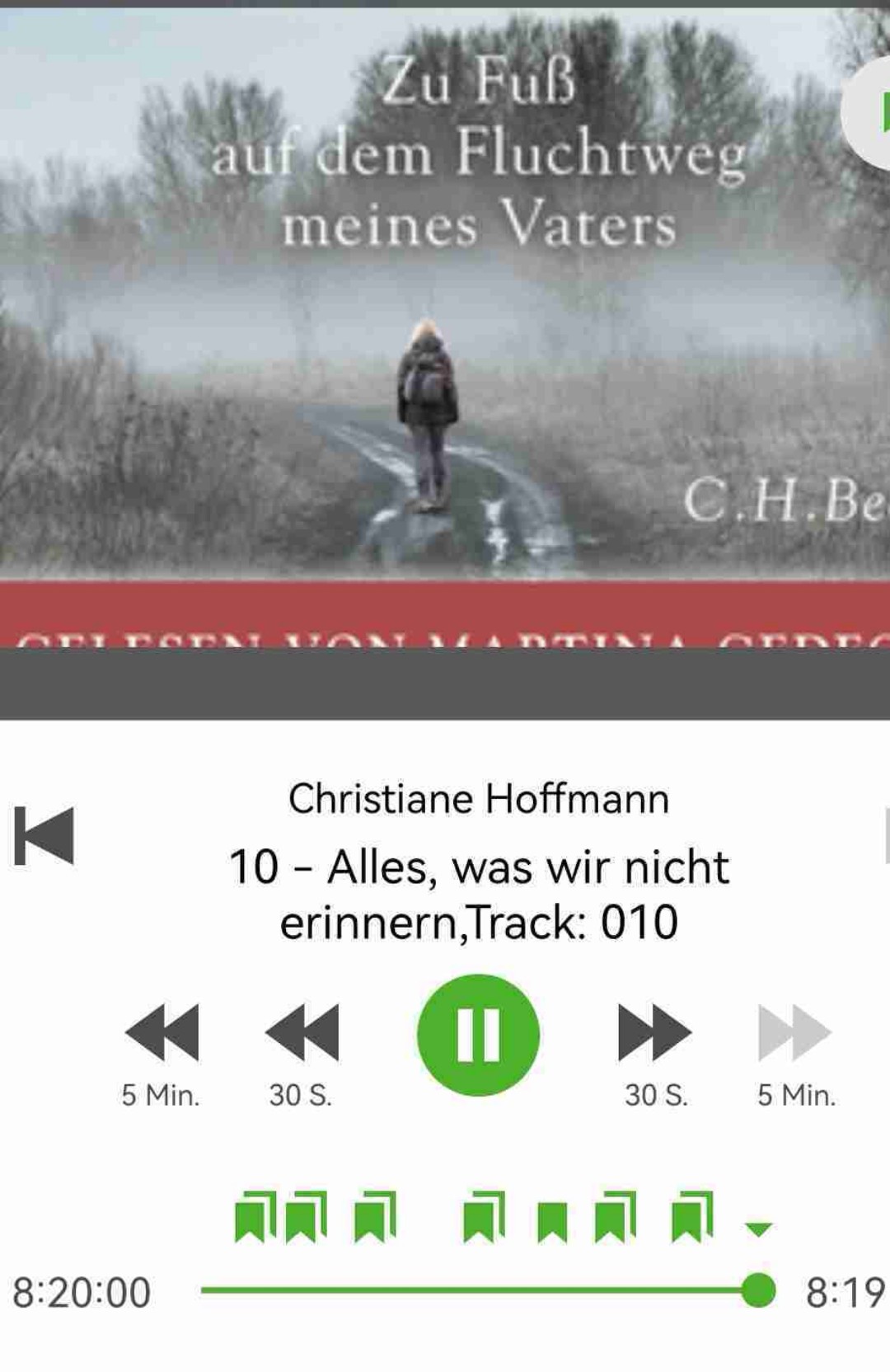Fast-forward 30 seconds
The image size is (890, 1372).
[x=655, y=1032]
